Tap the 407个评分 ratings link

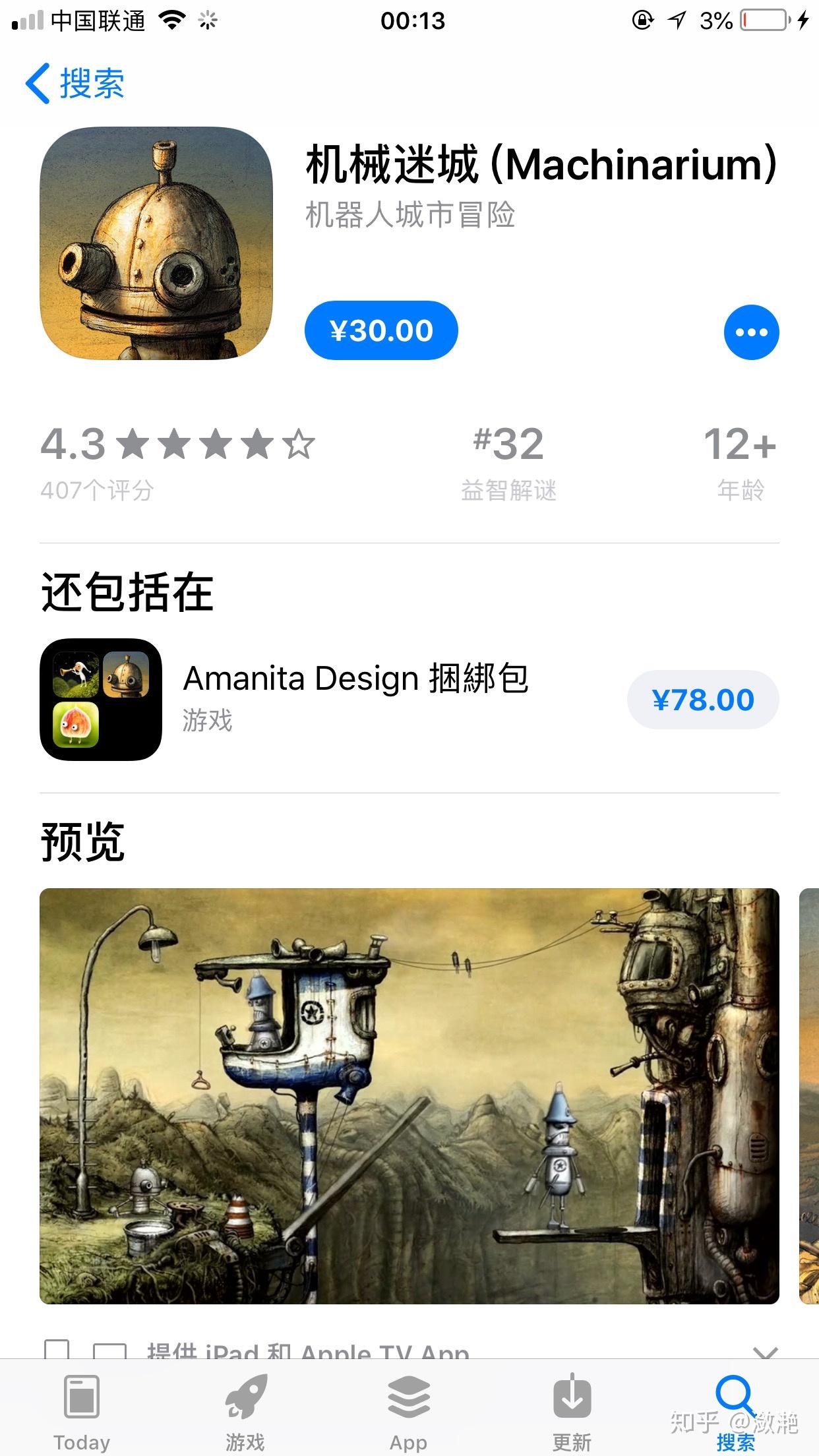click(99, 490)
